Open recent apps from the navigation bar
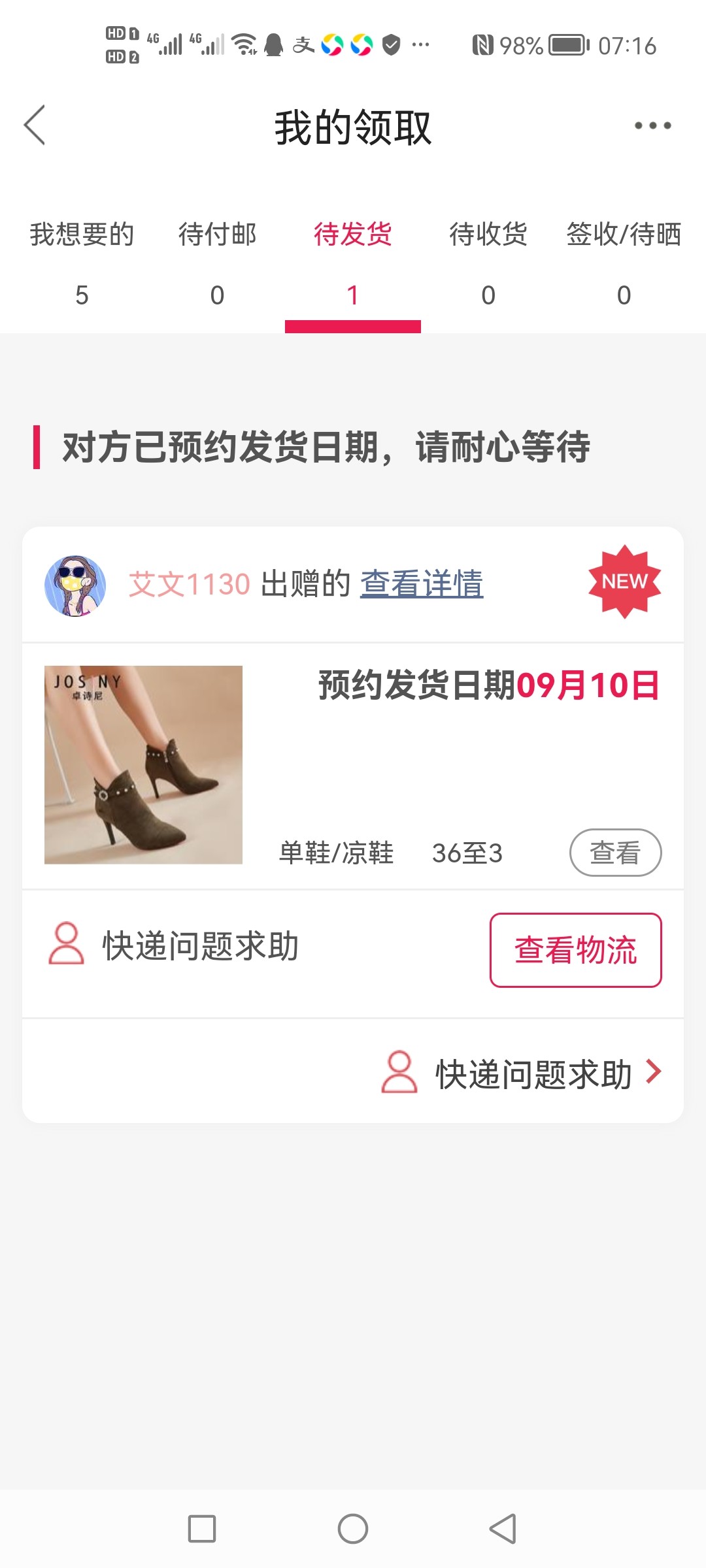This screenshot has width=706, height=1568. coord(202,1529)
